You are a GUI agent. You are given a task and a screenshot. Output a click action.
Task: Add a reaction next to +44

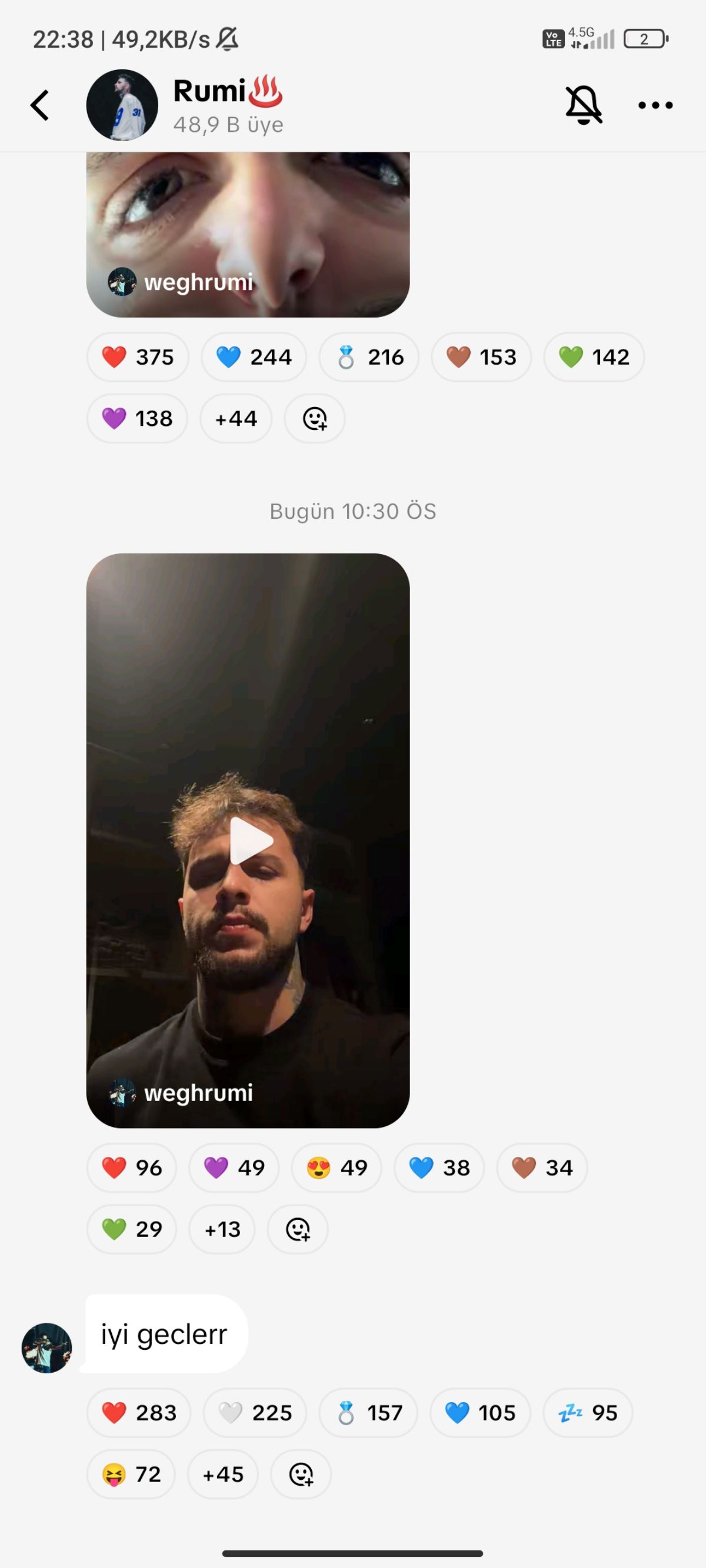click(315, 419)
